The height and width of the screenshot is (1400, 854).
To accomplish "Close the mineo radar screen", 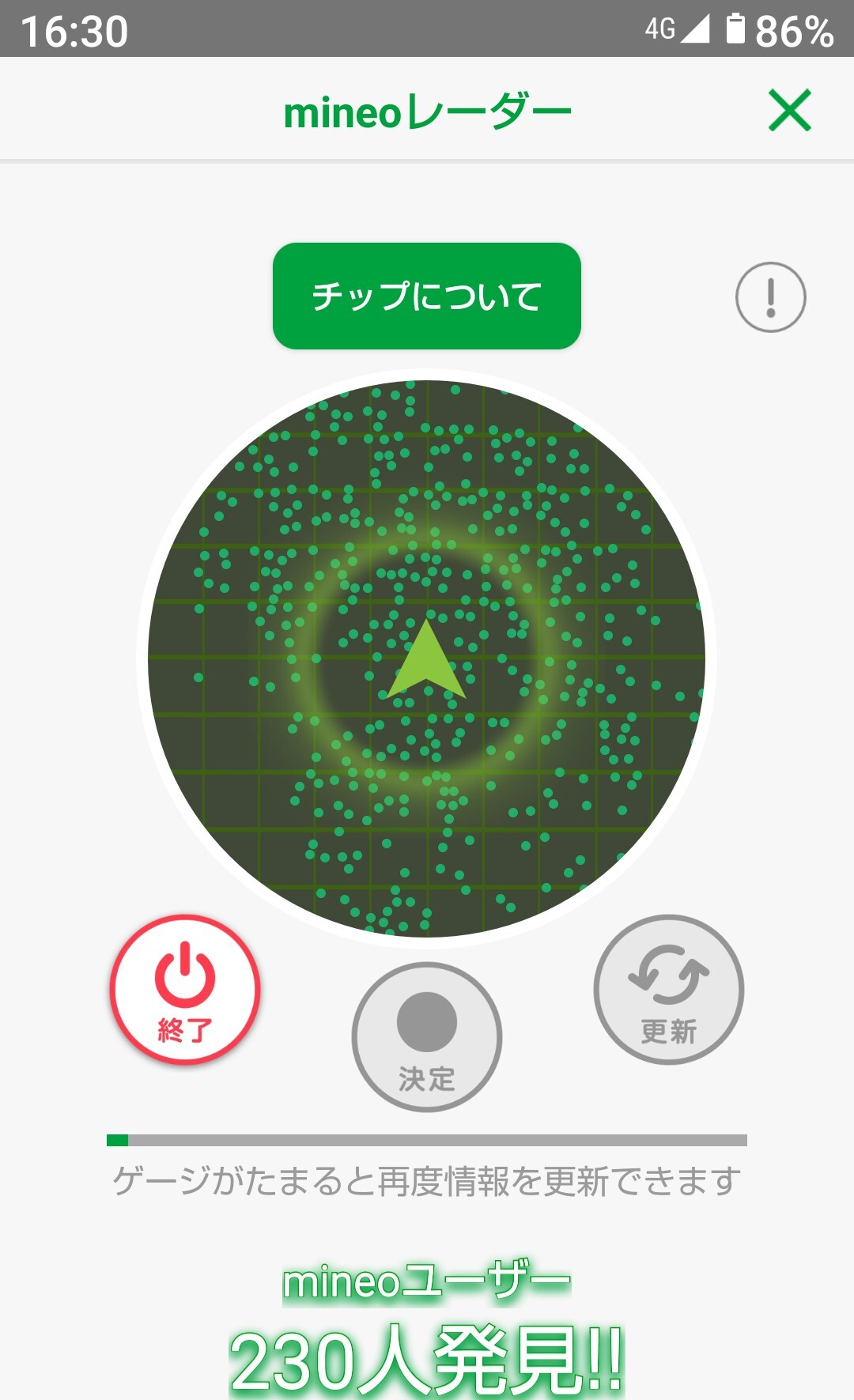I will tap(789, 110).
